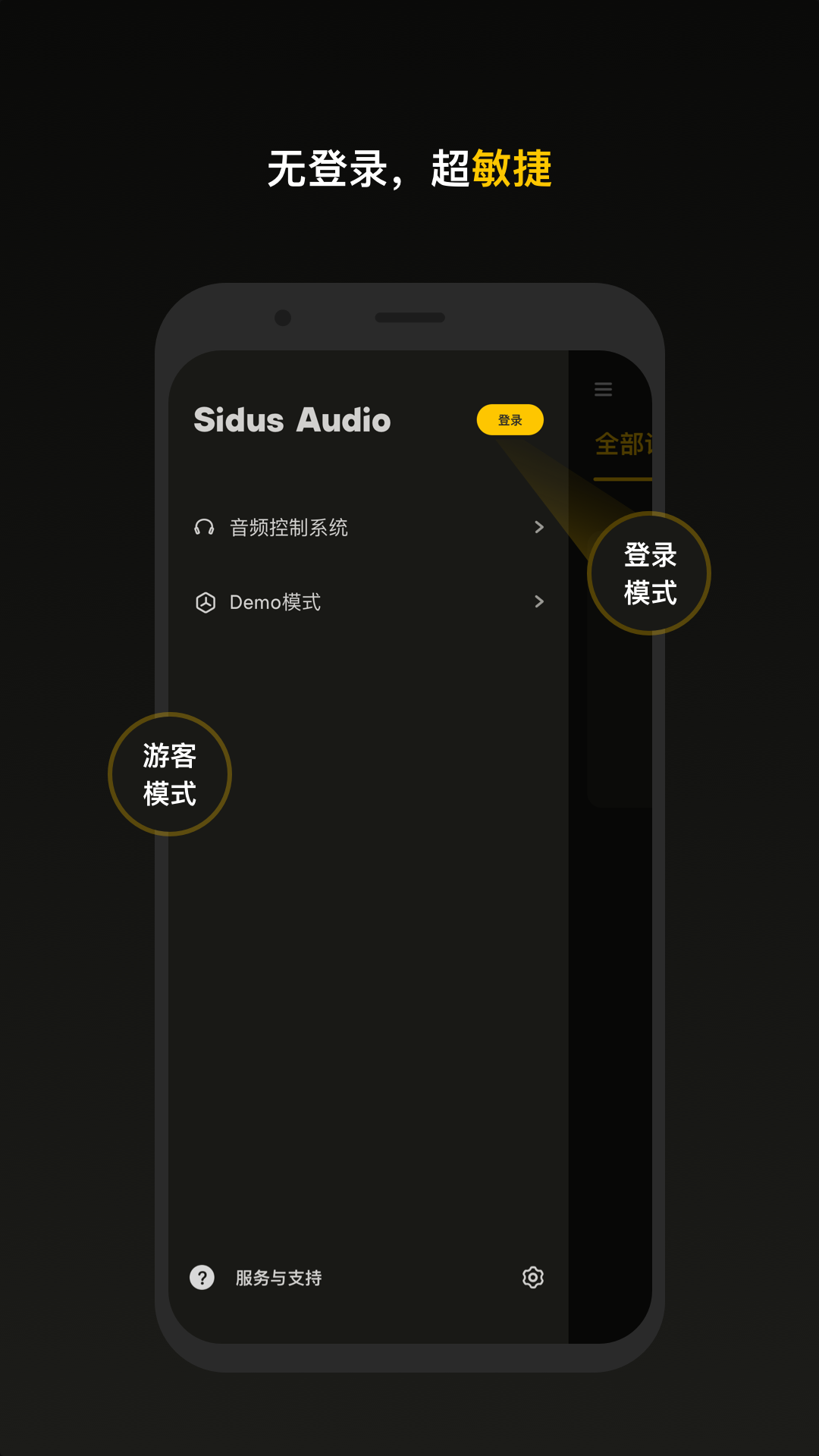Click the question mark help icon
The height and width of the screenshot is (1456, 819).
click(202, 1278)
